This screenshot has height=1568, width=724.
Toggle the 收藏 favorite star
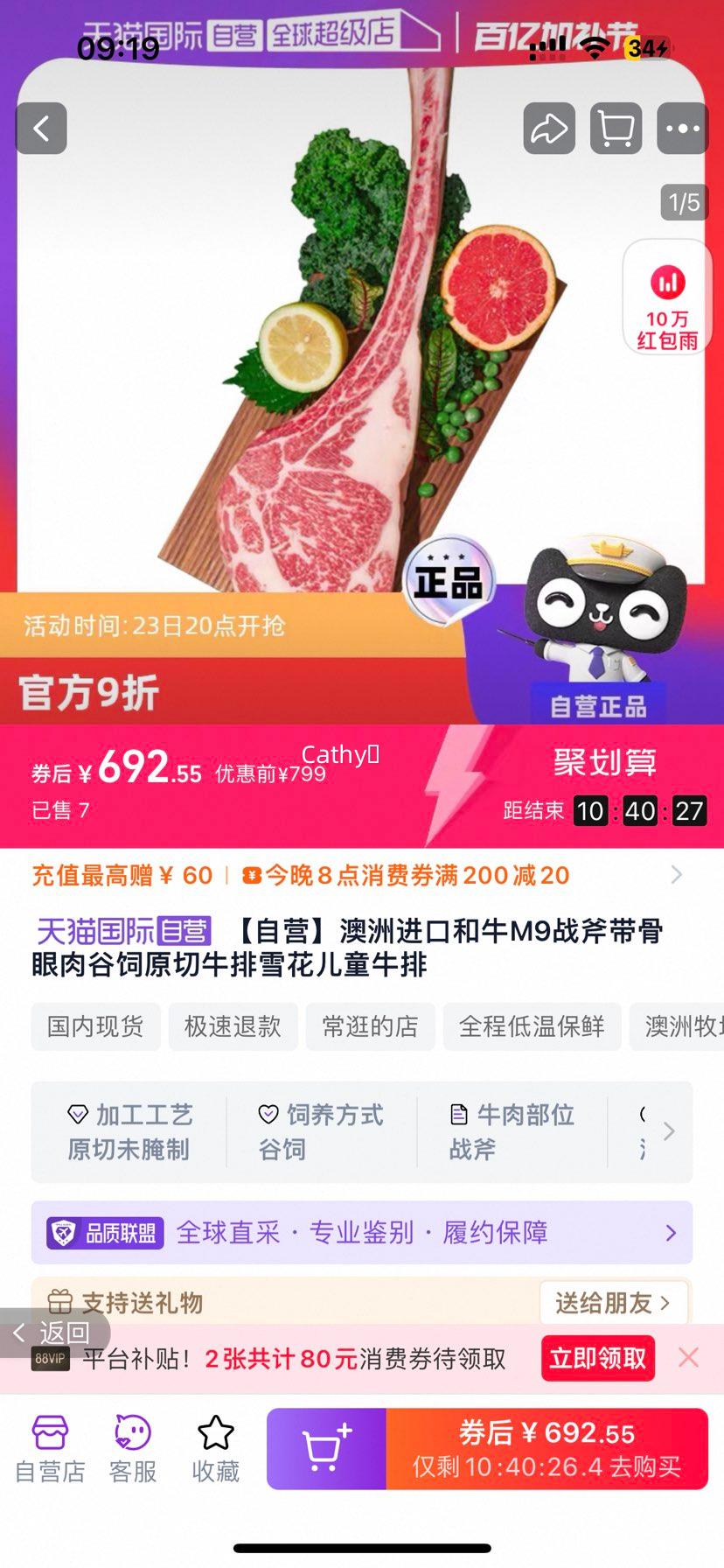215,1448
